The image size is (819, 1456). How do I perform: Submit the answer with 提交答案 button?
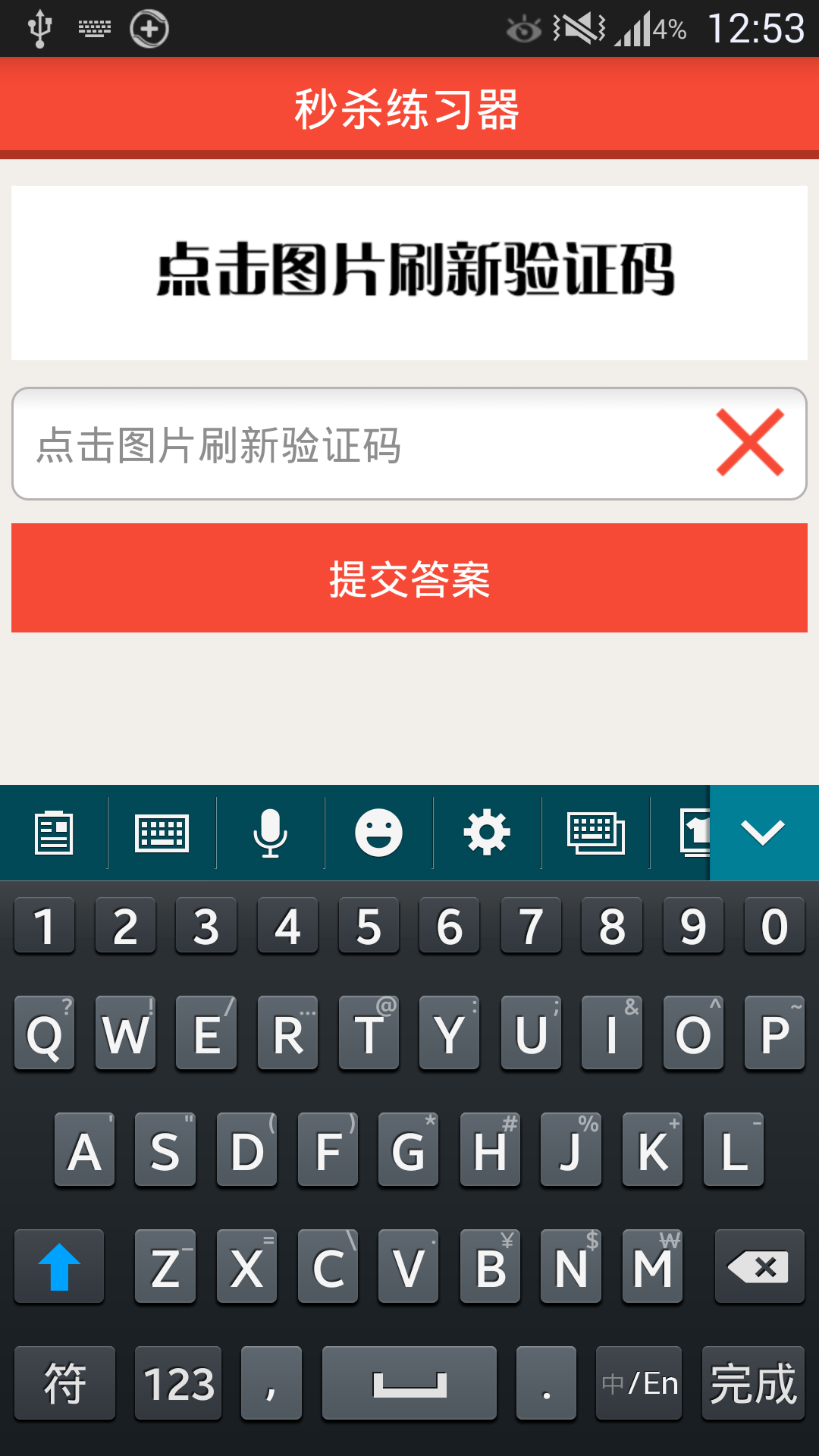coord(409,578)
